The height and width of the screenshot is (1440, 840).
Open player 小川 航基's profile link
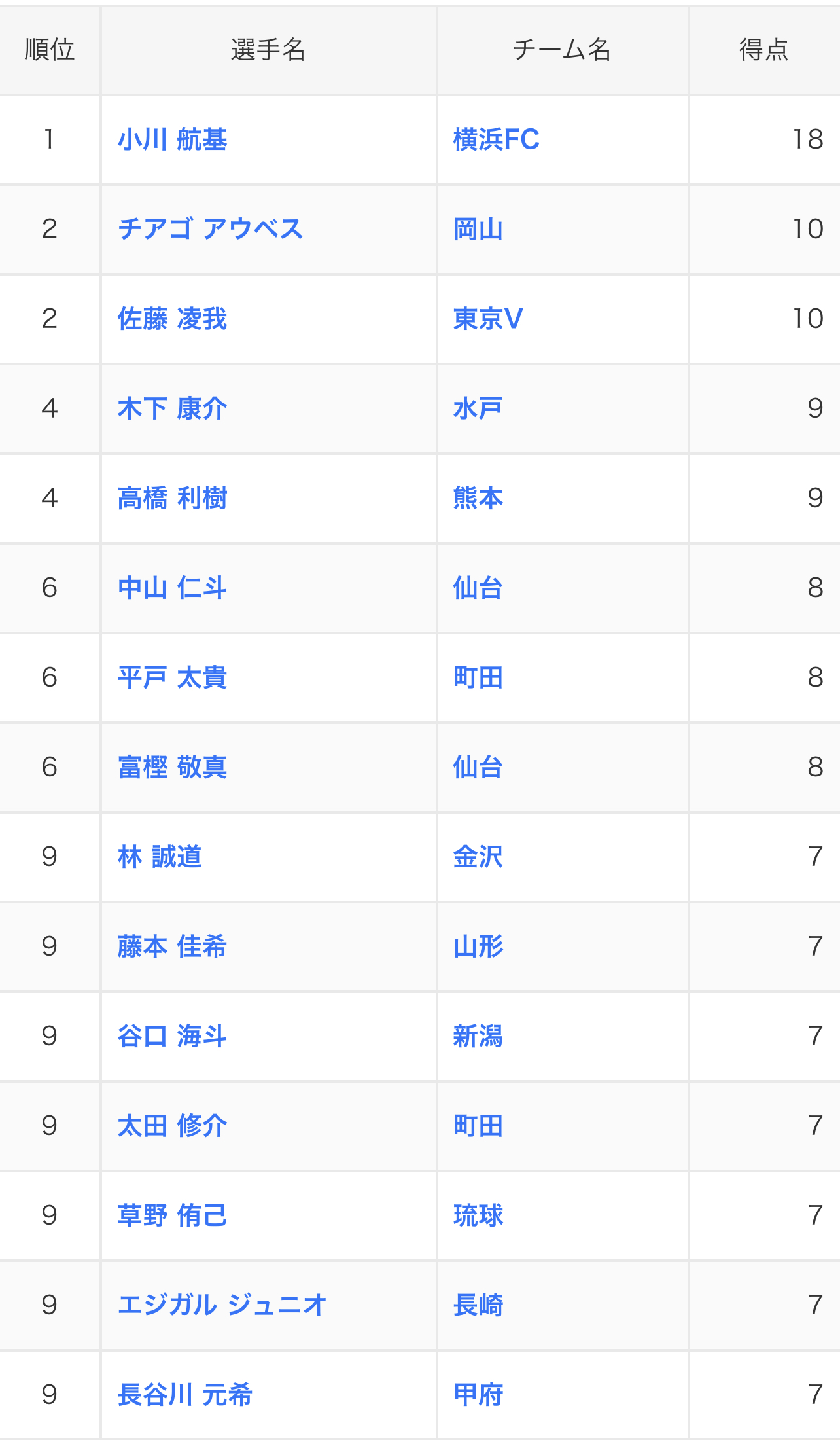(x=172, y=139)
